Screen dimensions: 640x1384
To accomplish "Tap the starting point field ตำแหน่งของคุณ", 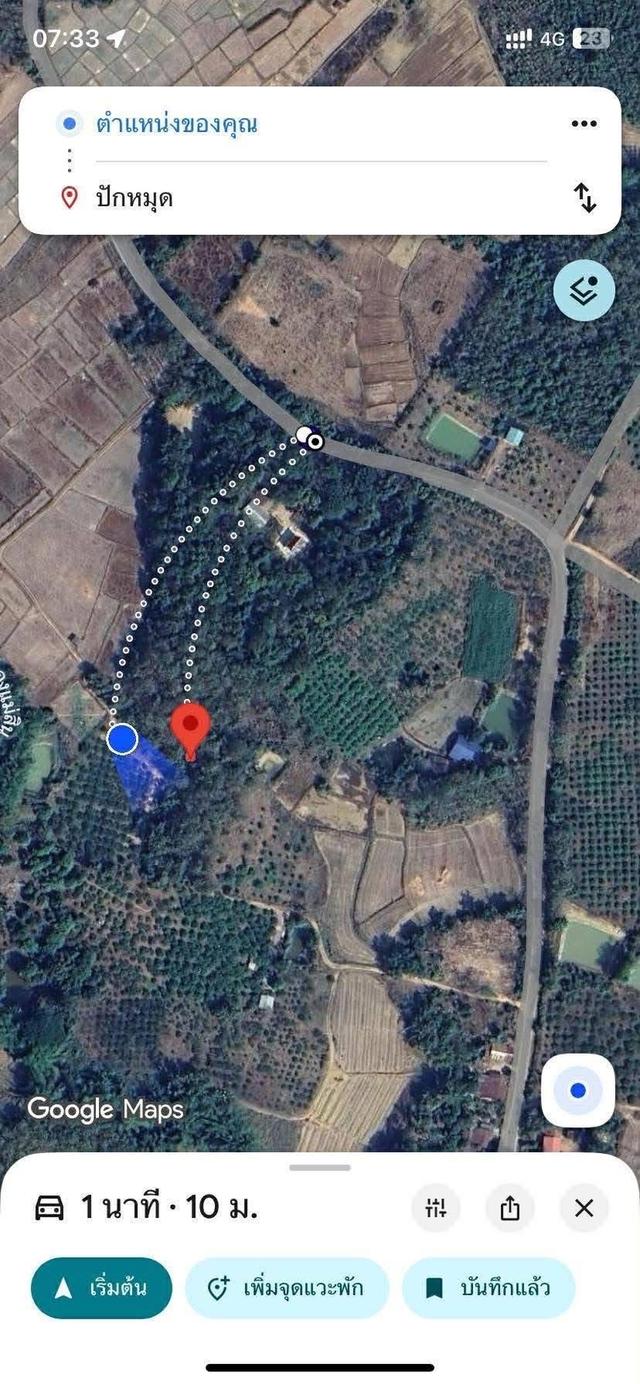I will click(320, 125).
